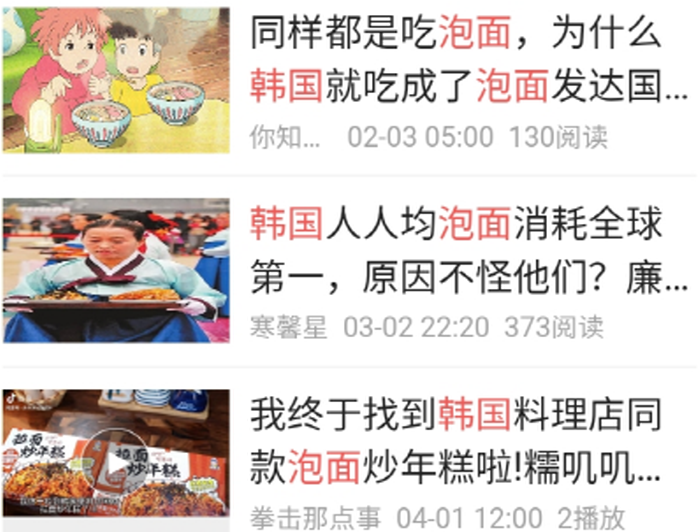Screen dimensions: 700x532
Task: Tap the hanbok woman carrying tray thumbnail
Action: point(116,271)
